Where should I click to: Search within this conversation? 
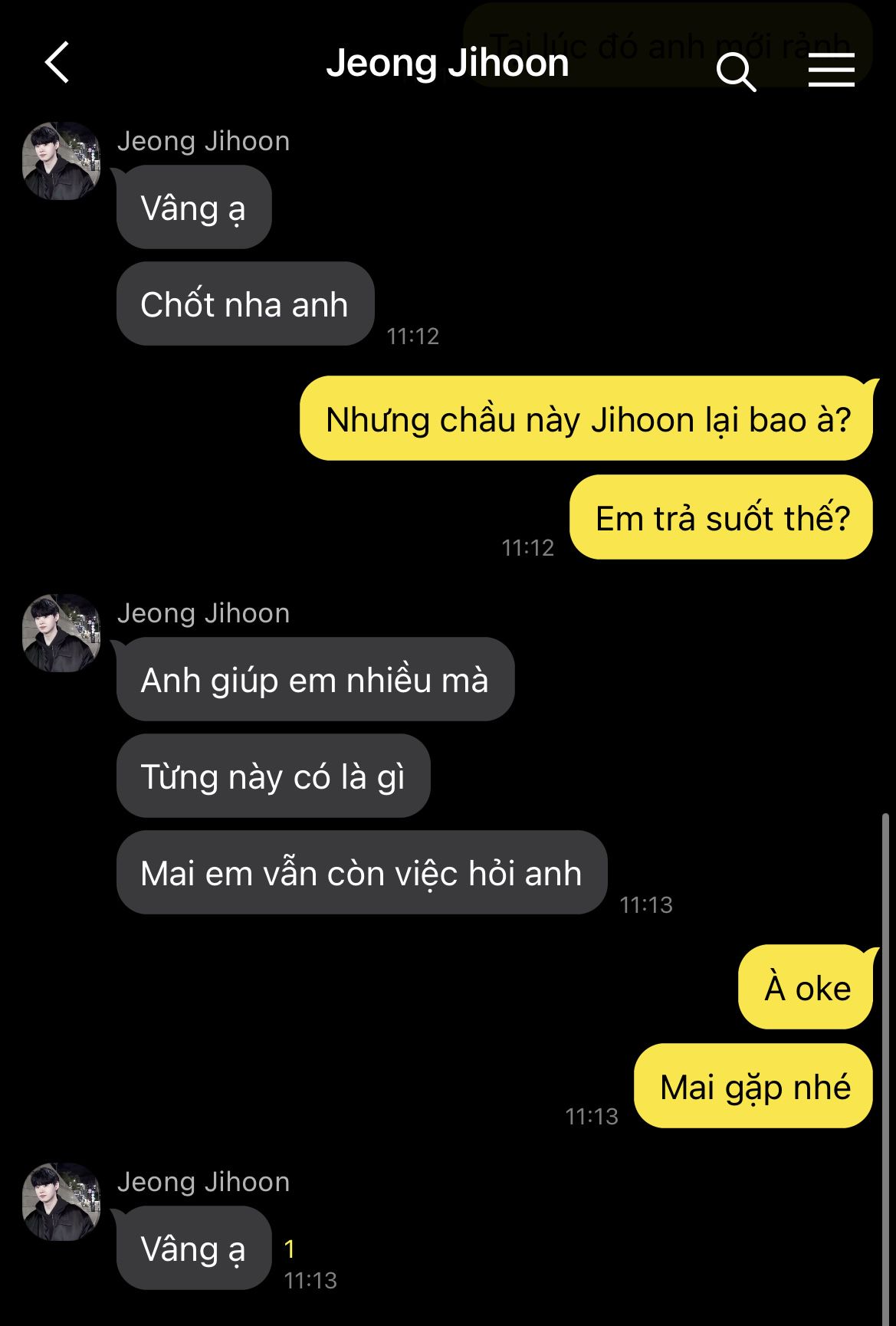(736, 72)
